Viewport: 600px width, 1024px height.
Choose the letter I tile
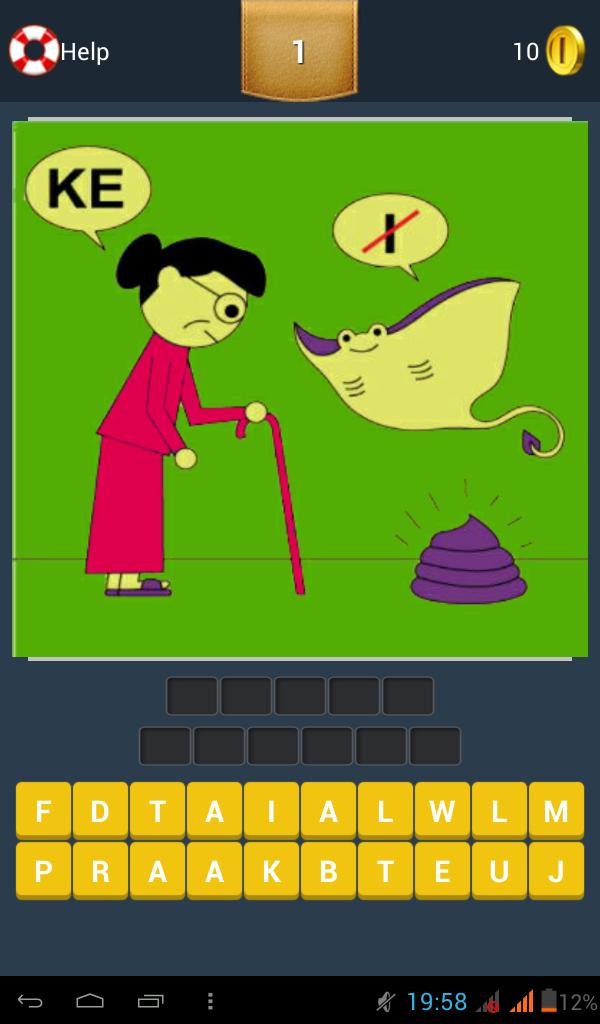pos(271,811)
